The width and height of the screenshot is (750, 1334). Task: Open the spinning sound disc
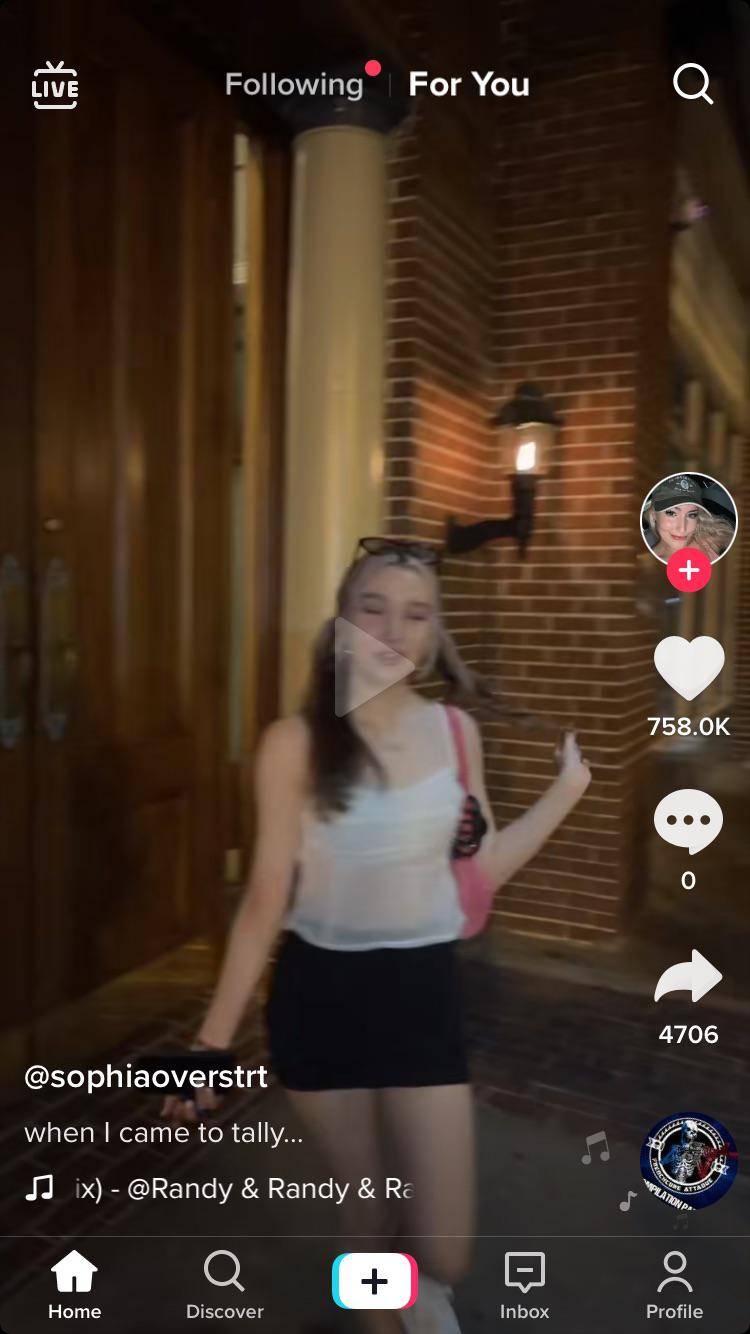coord(688,1160)
